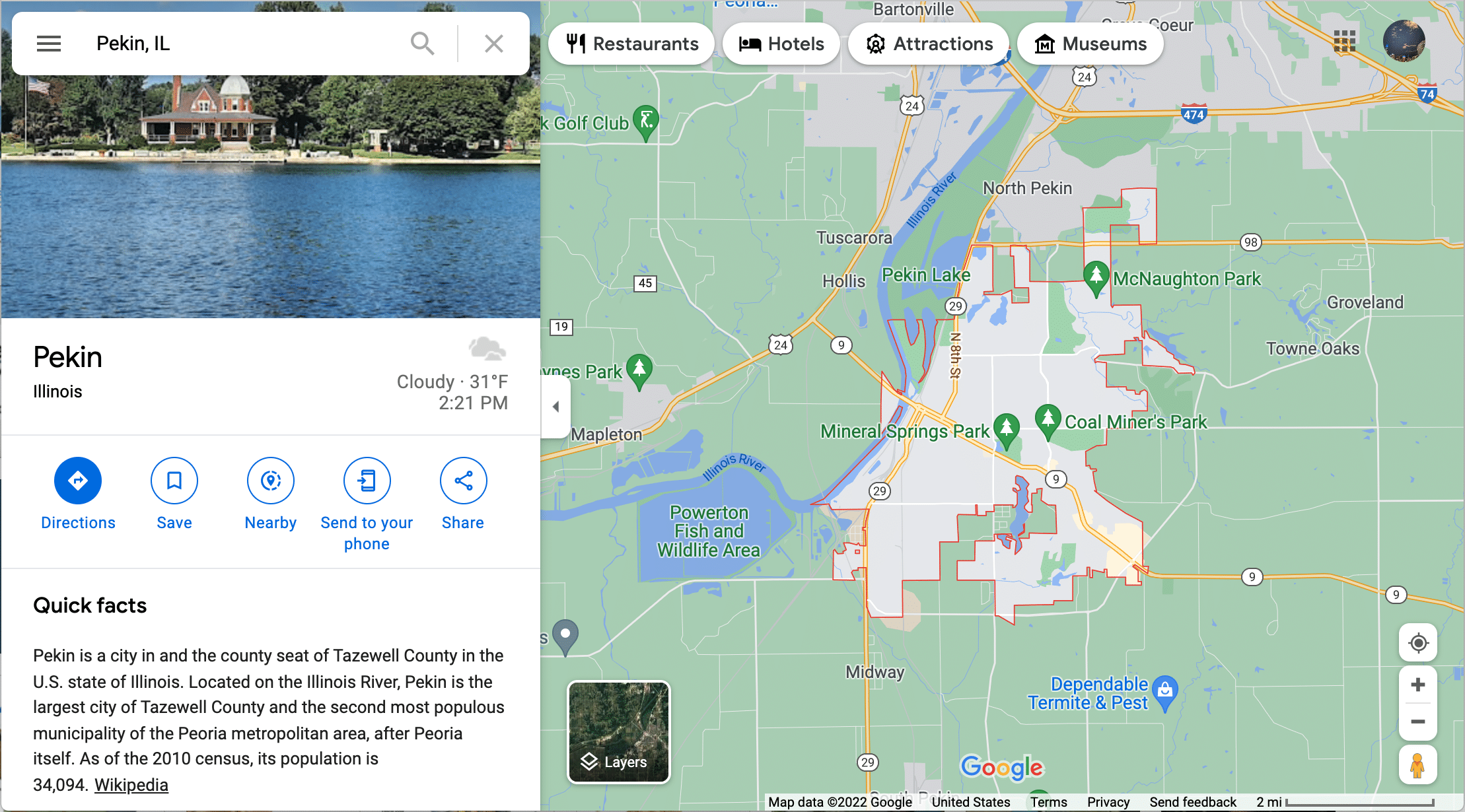The height and width of the screenshot is (812, 1465).
Task: Search Nearby places
Action: tap(270, 481)
